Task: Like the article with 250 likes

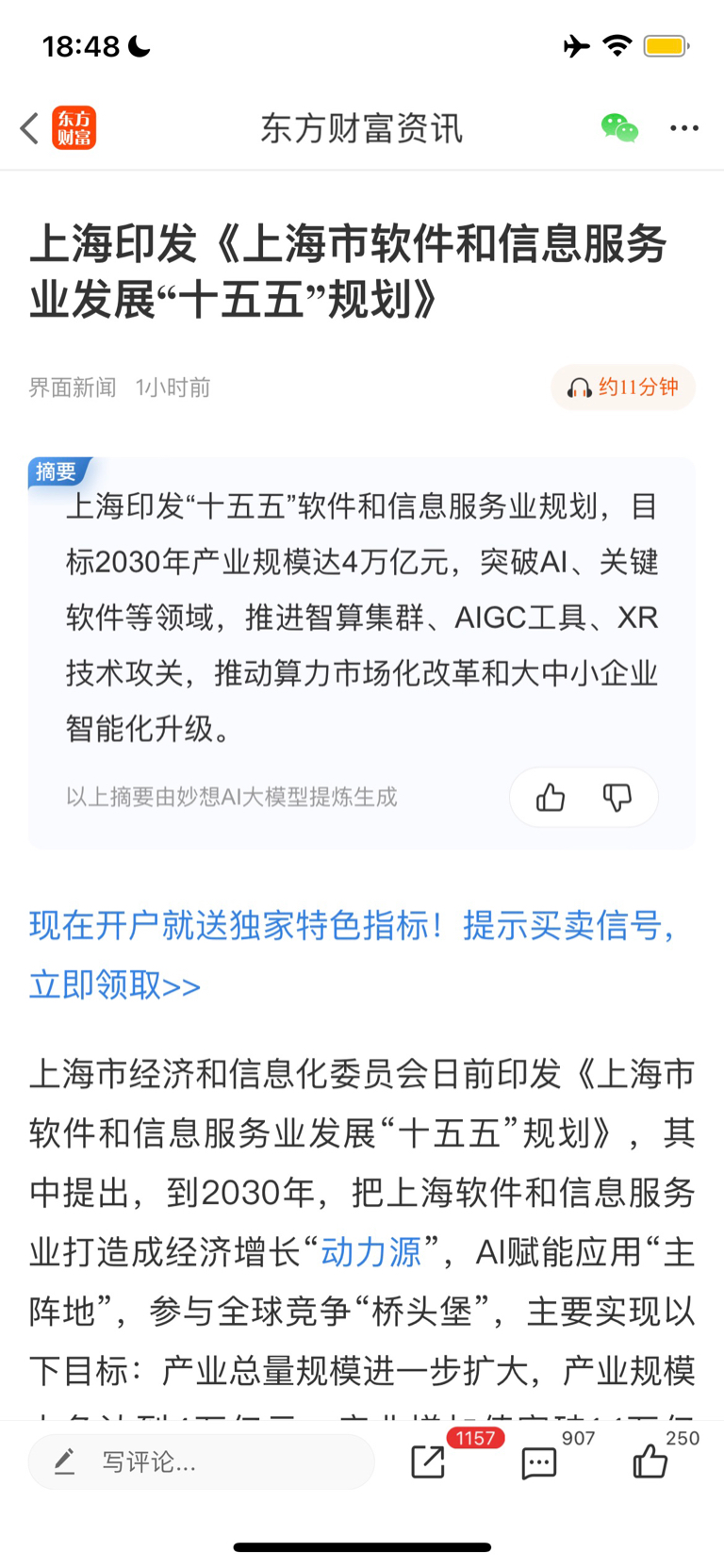Action: 650,1461
